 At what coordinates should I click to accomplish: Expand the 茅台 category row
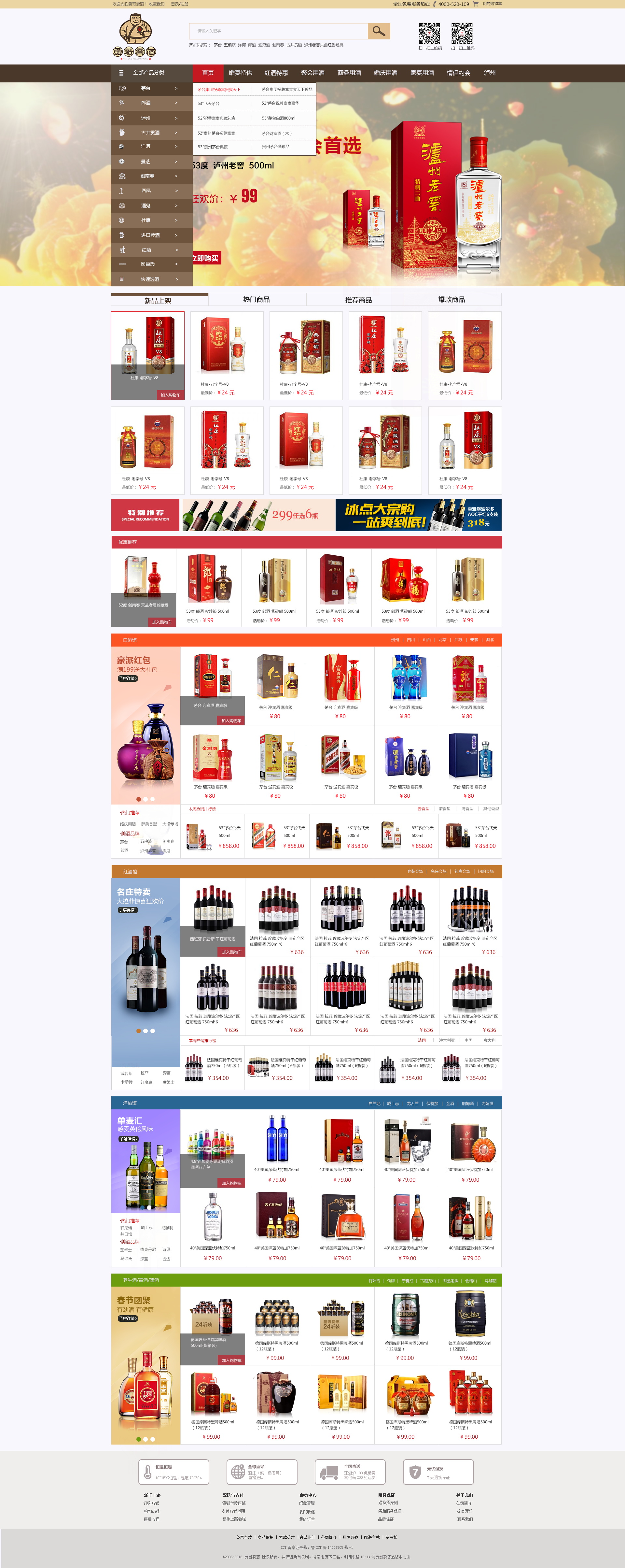[x=152, y=88]
